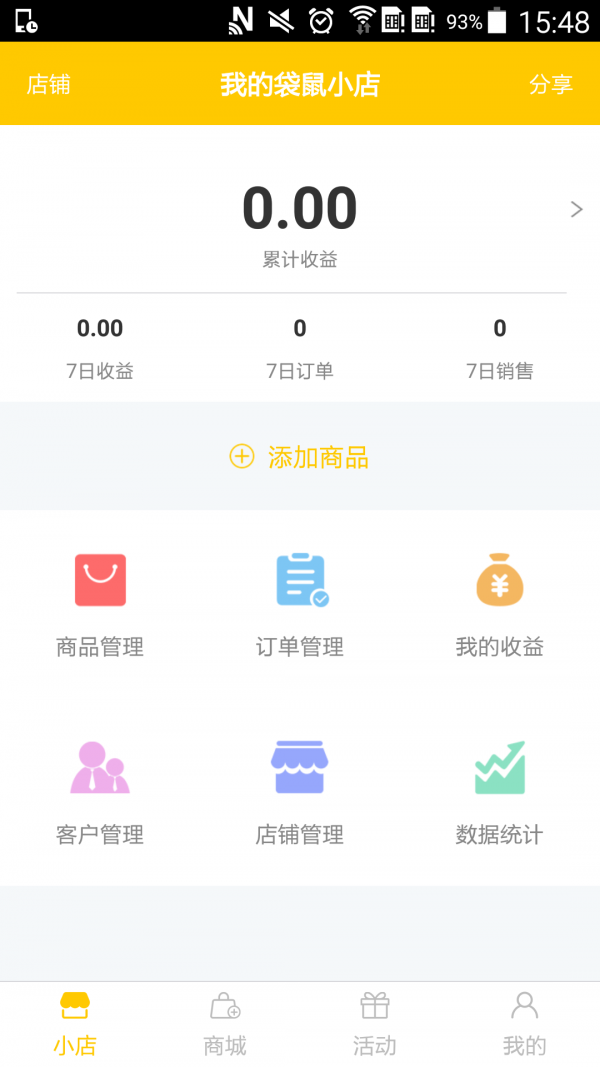Tap 添加商品 to add a product

pyautogui.click(x=299, y=457)
